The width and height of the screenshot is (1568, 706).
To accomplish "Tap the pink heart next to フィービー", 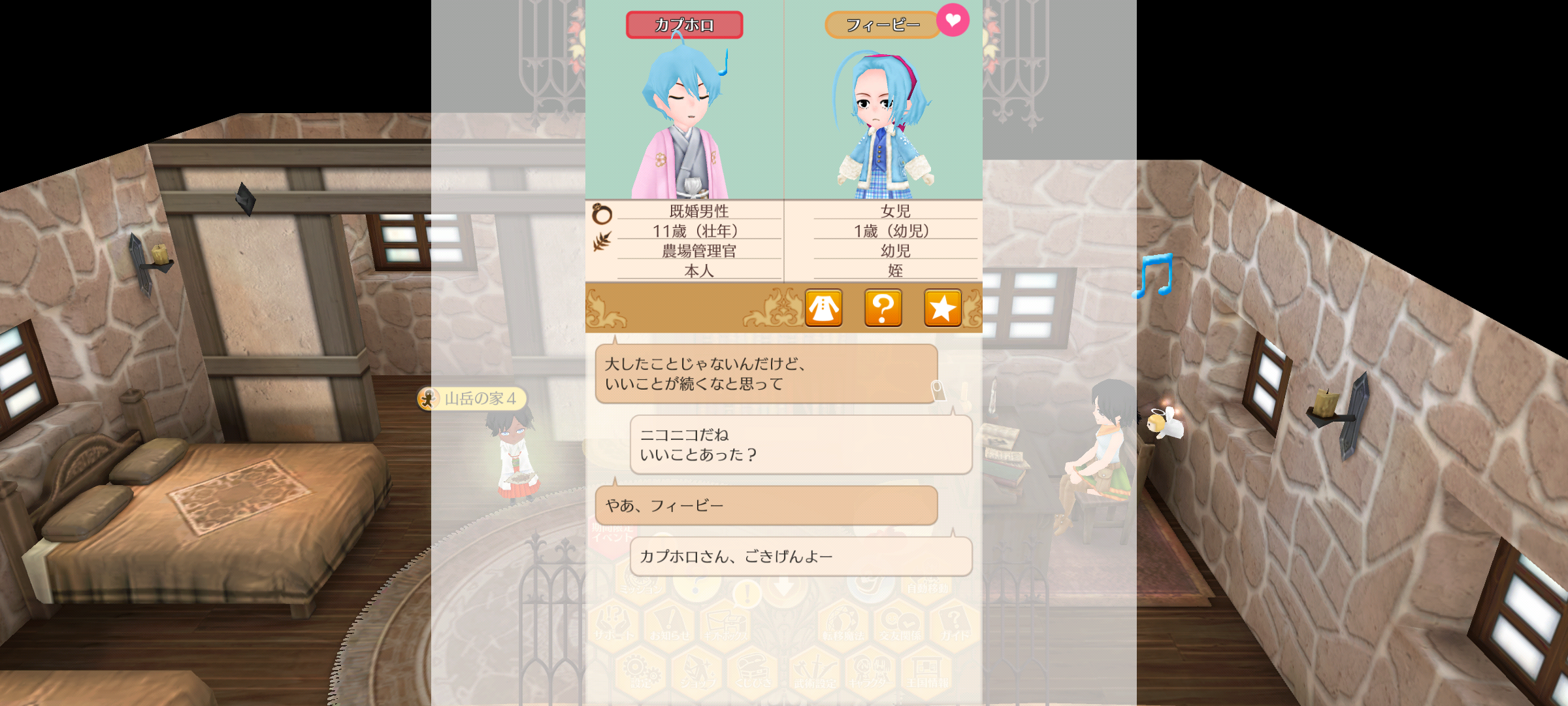I will (x=953, y=20).
